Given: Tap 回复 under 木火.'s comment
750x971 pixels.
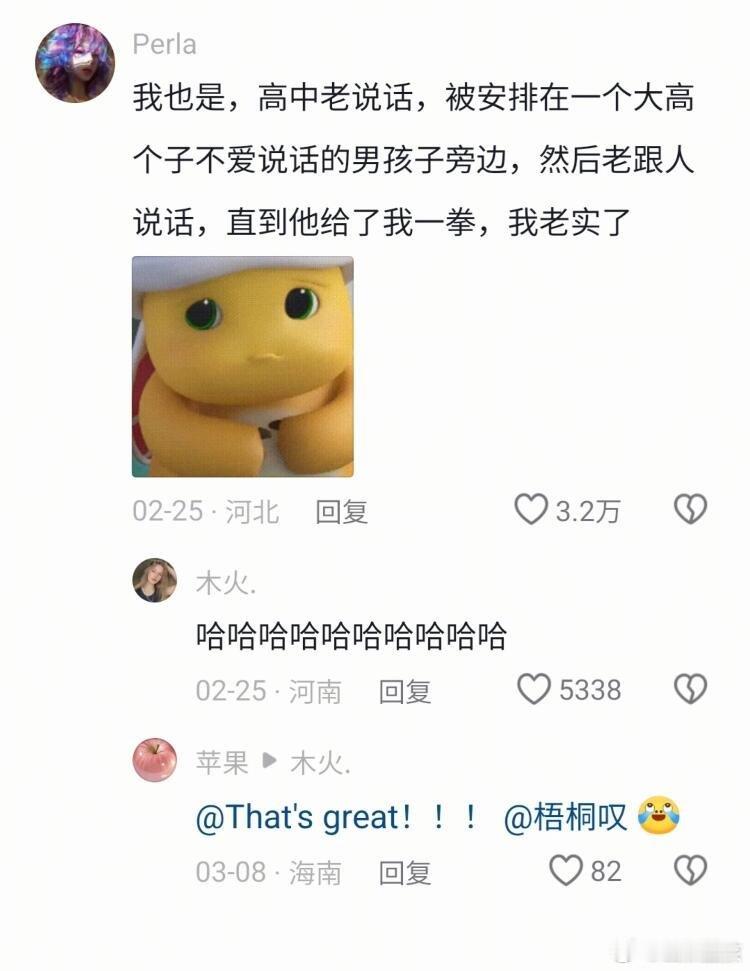Looking at the screenshot, I should coord(404,690).
